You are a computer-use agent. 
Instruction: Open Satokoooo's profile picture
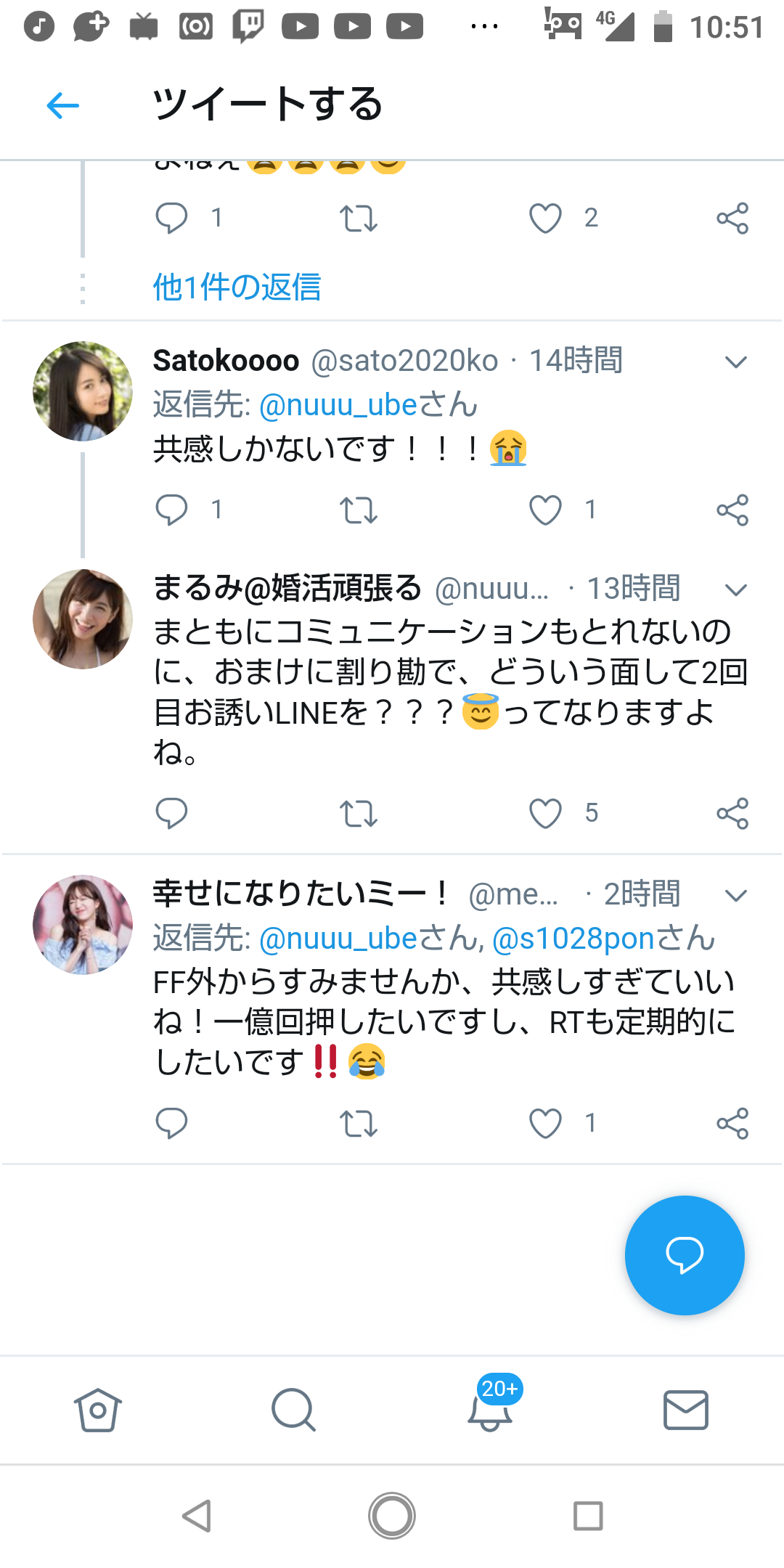[x=83, y=391]
